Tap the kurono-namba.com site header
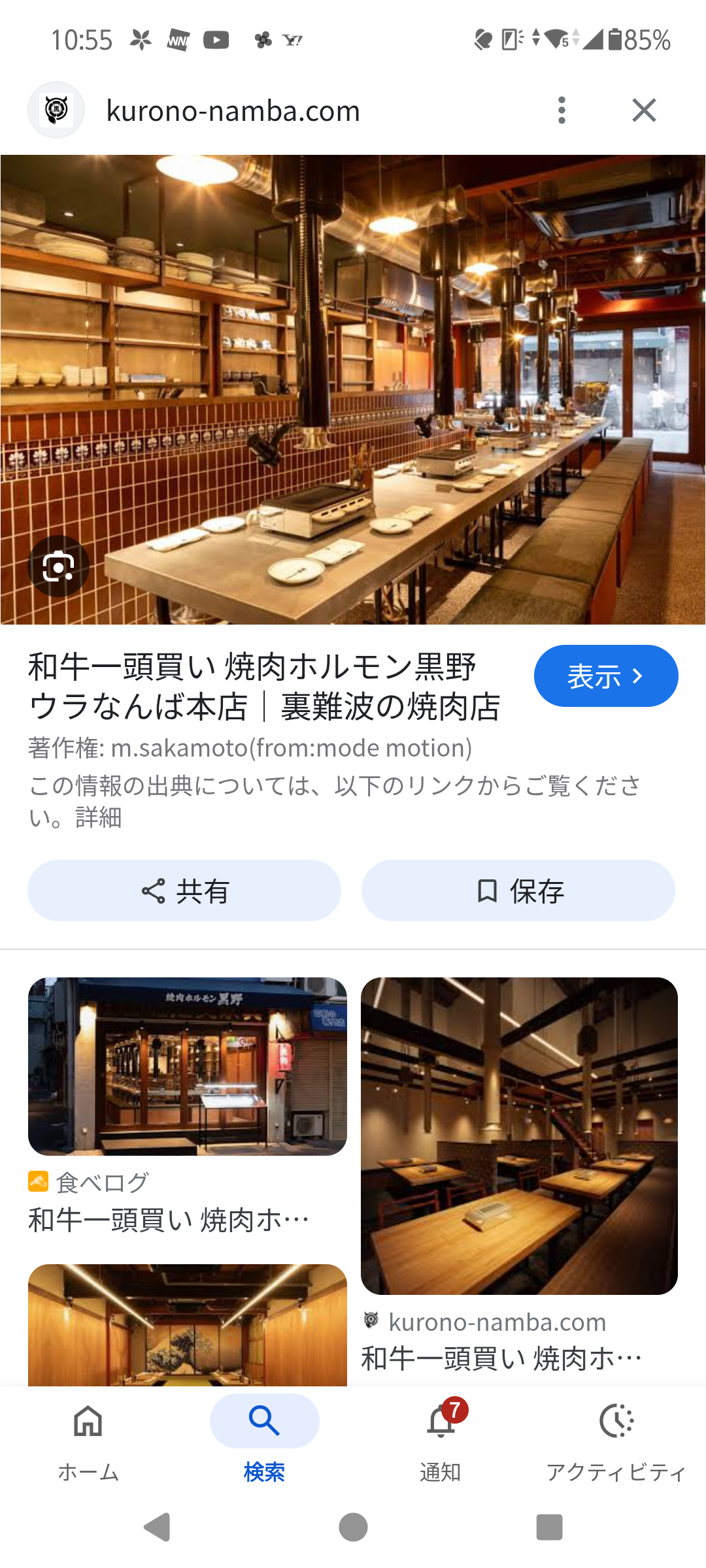Screen dimensions: 706x1568 pos(233,110)
